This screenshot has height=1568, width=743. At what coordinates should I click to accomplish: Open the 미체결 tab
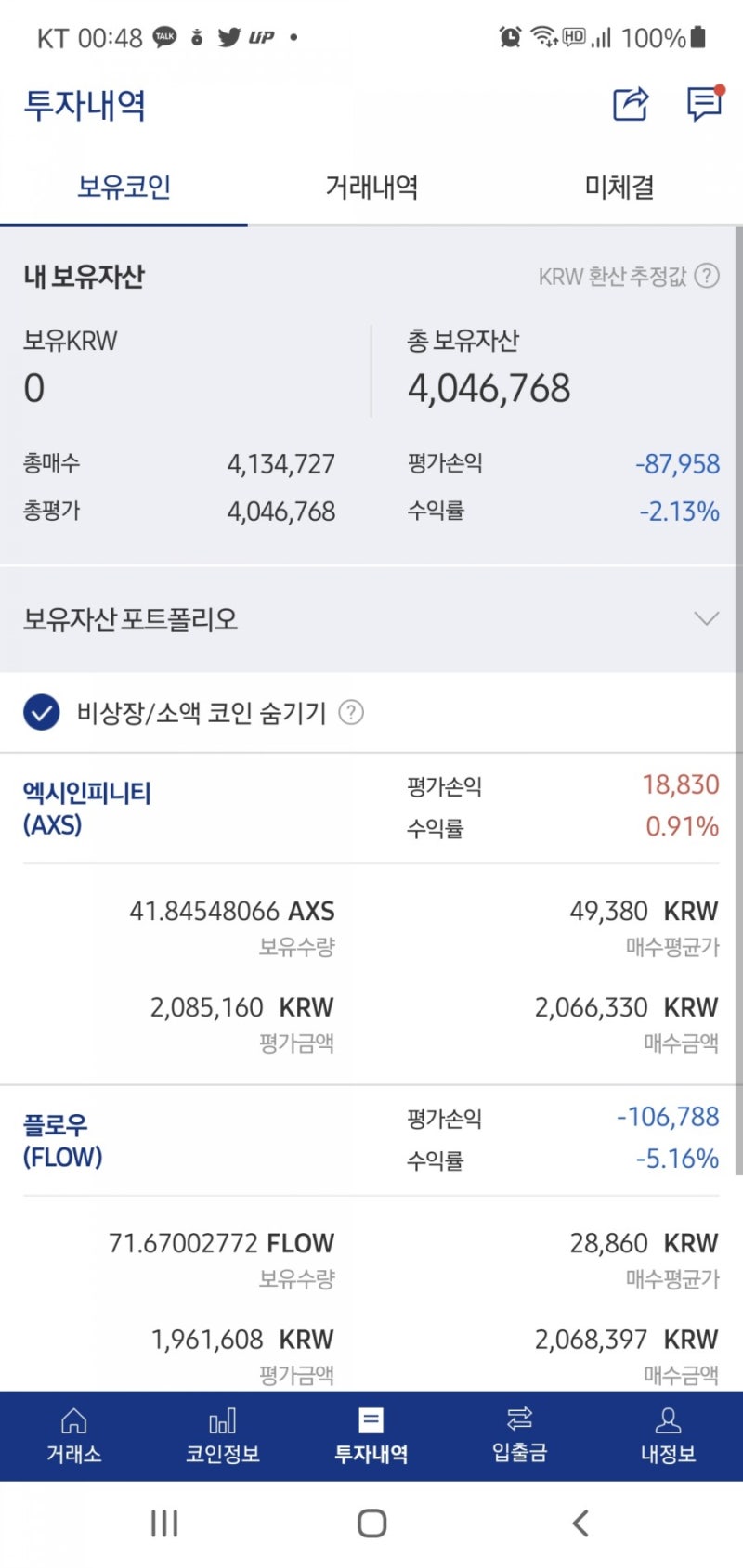[619, 186]
